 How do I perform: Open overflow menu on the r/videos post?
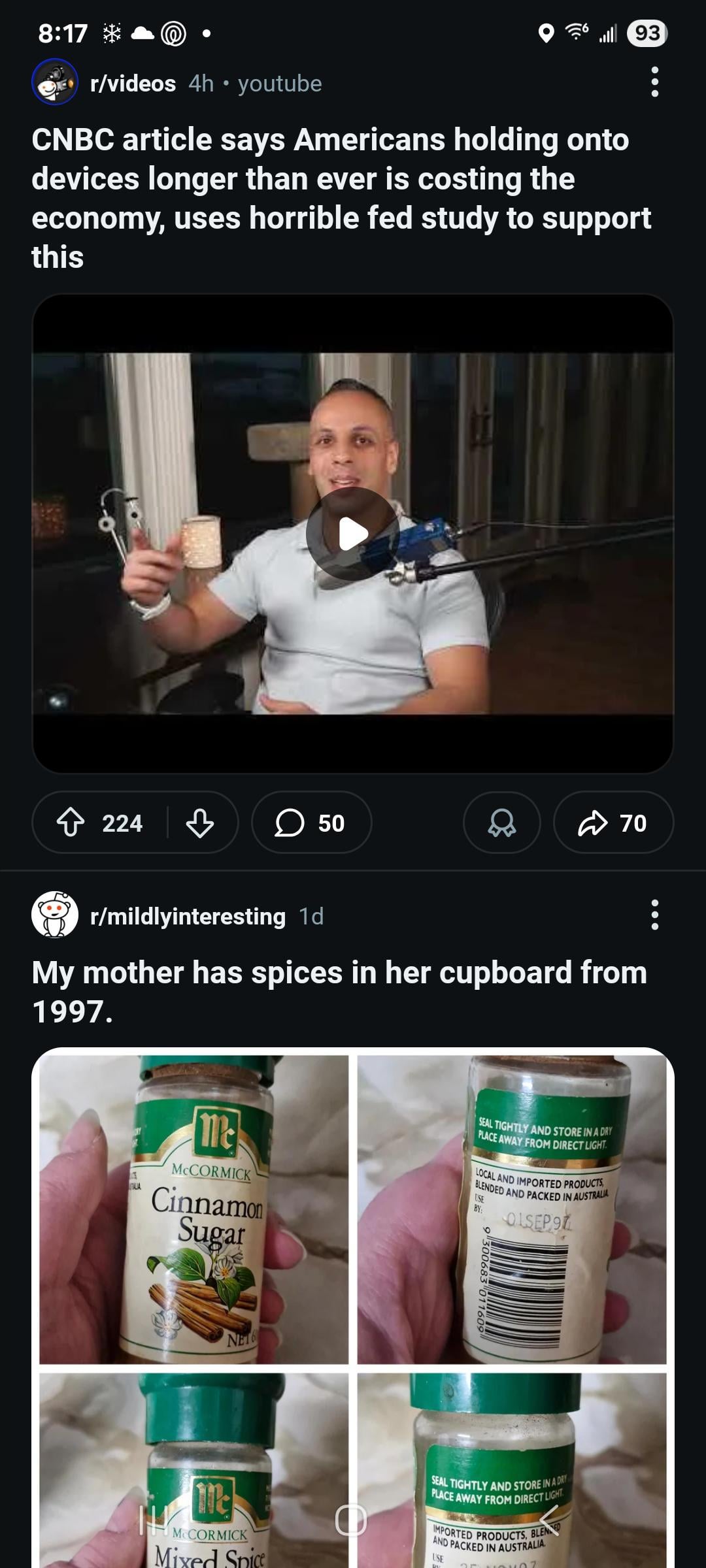pos(654,82)
